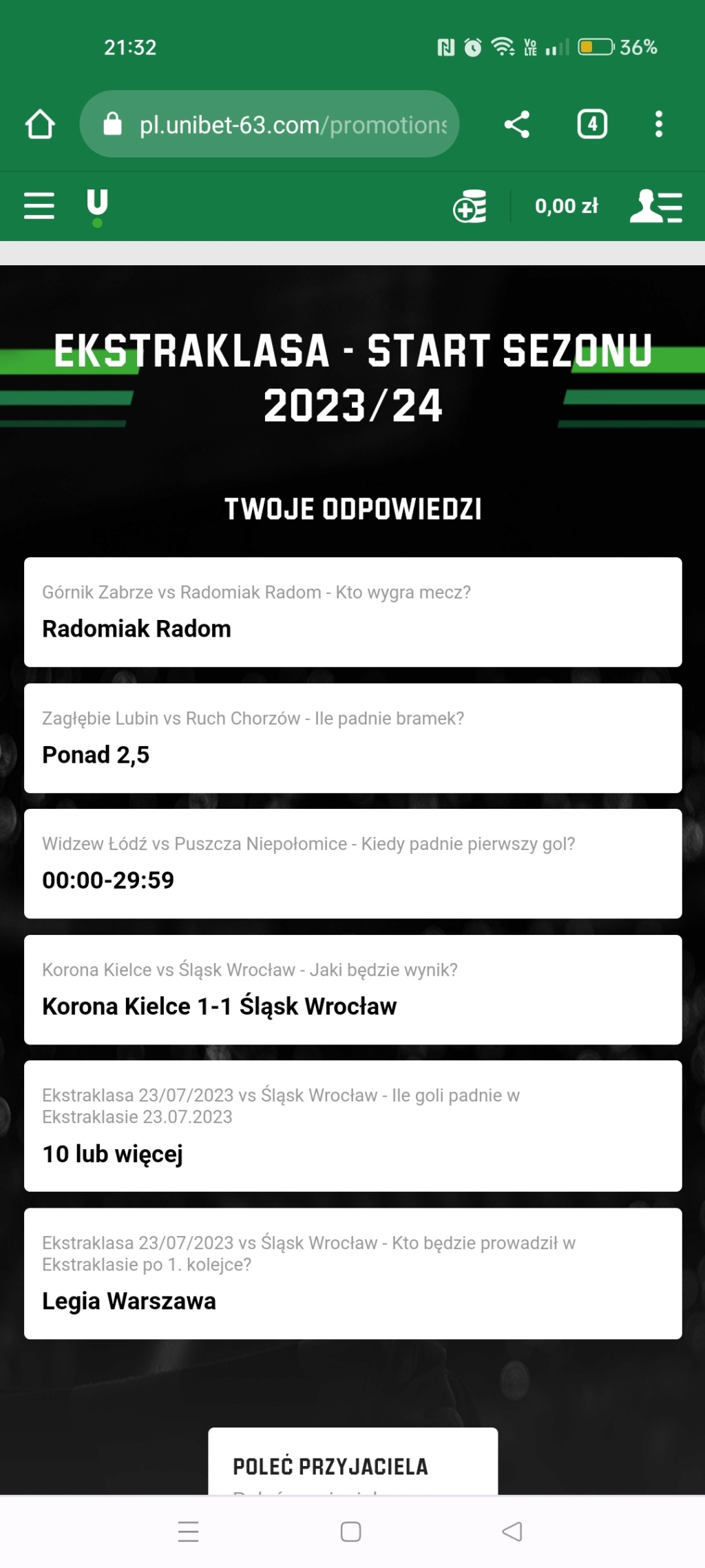Open the user account menu icon
This screenshot has height=1568, width=705.
click(x=656, y=206)
